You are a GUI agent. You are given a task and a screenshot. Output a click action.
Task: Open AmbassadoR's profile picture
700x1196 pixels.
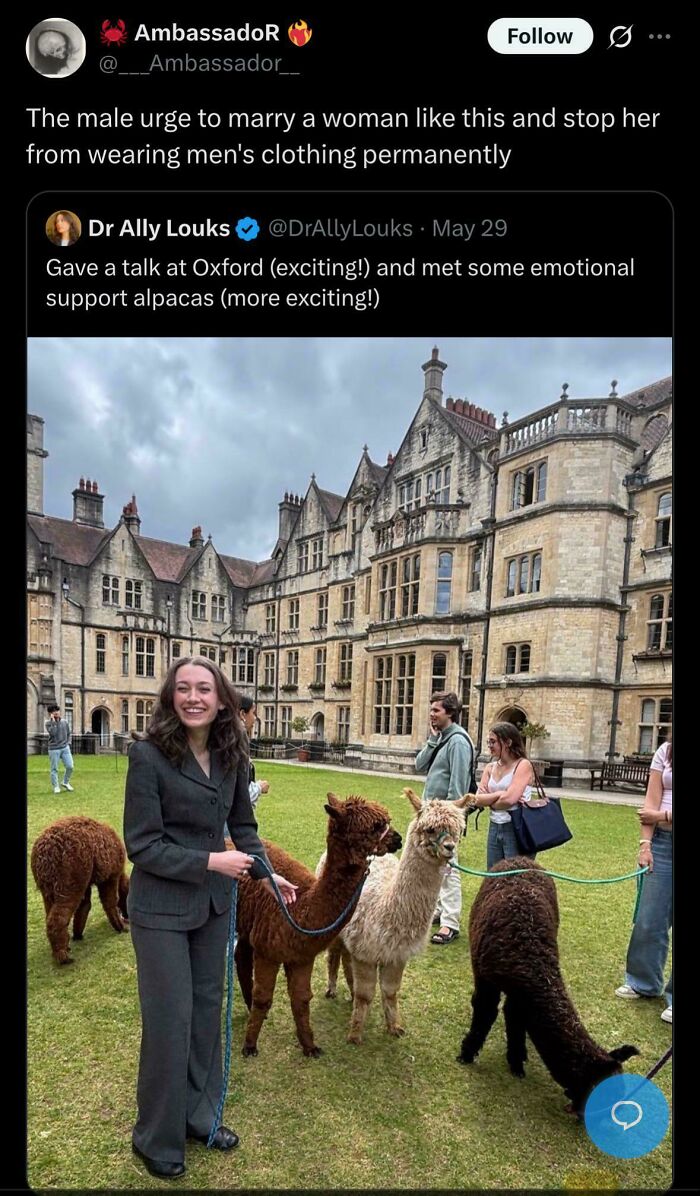[x=56, y=48]
